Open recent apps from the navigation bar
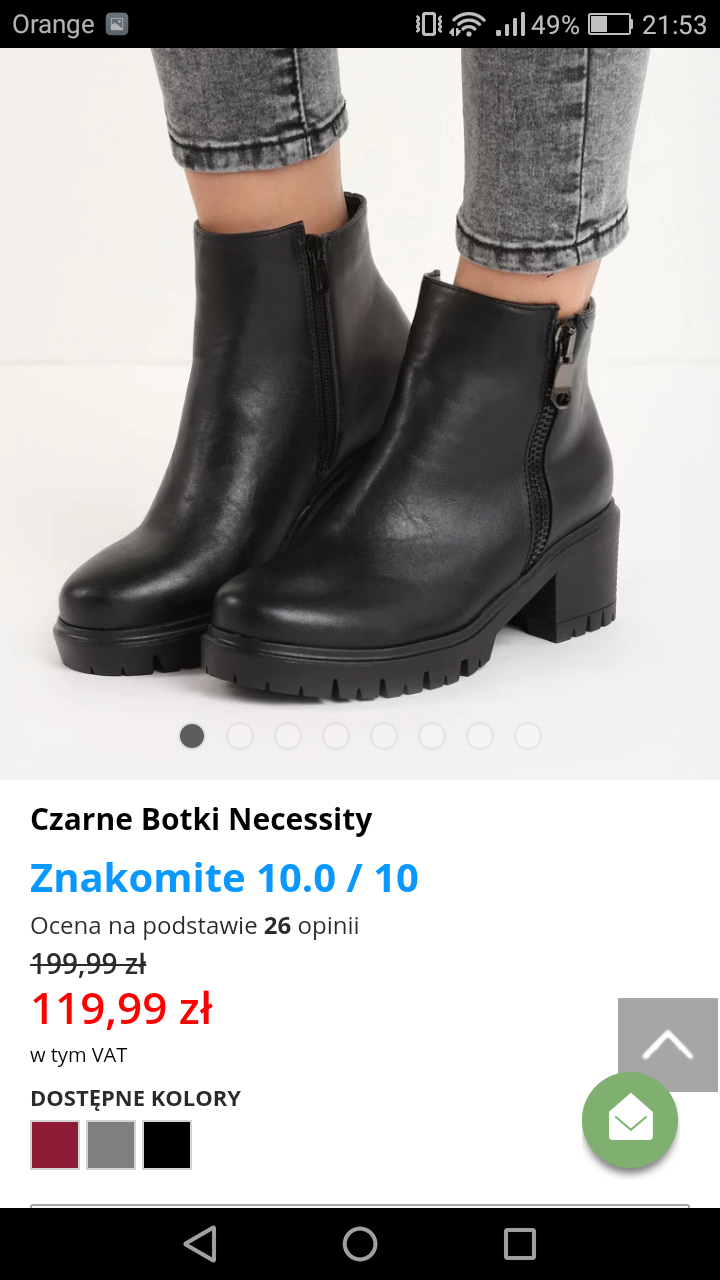This screenshot has height=1280, width=720. pos(520,1244)
